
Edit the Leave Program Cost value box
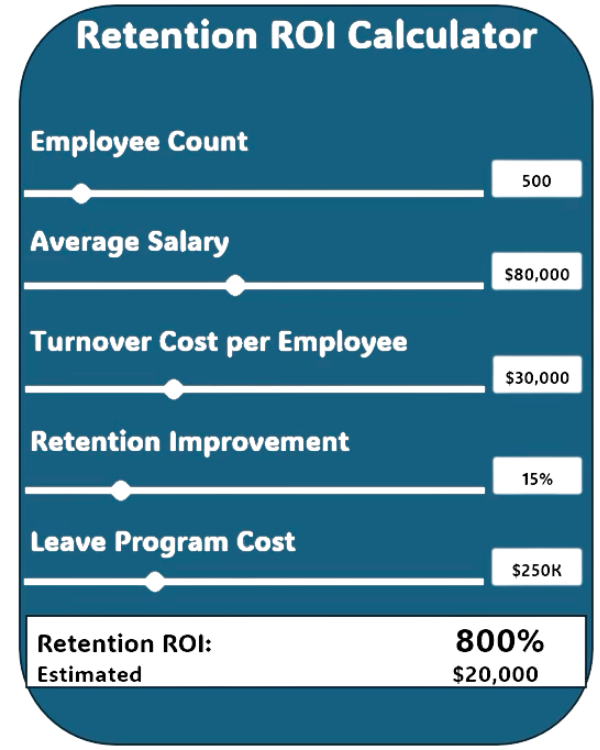pyautogui.click(x=536, y=569)
